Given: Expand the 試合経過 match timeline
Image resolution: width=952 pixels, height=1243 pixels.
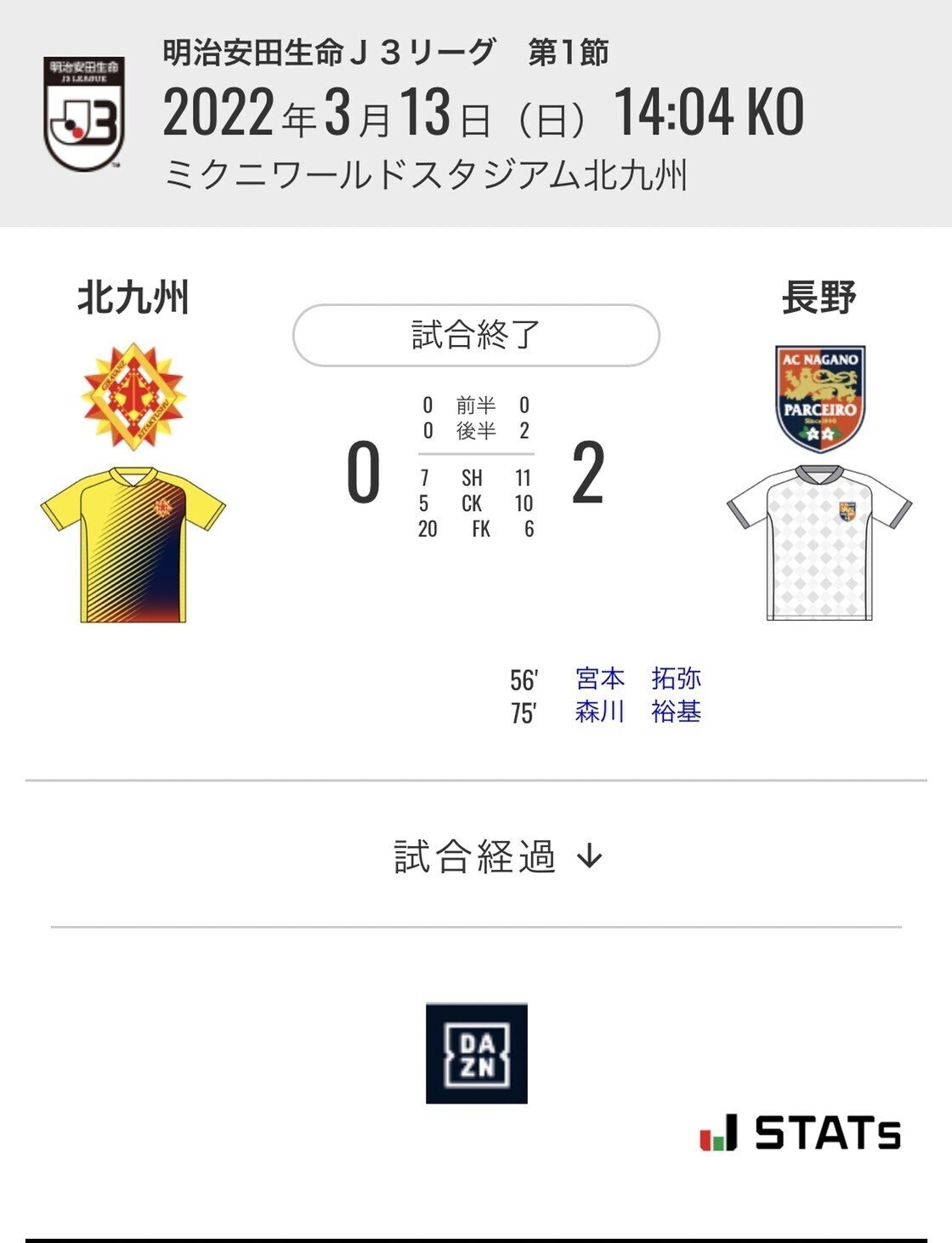Looking at the screenshot, I should [497, 856].
